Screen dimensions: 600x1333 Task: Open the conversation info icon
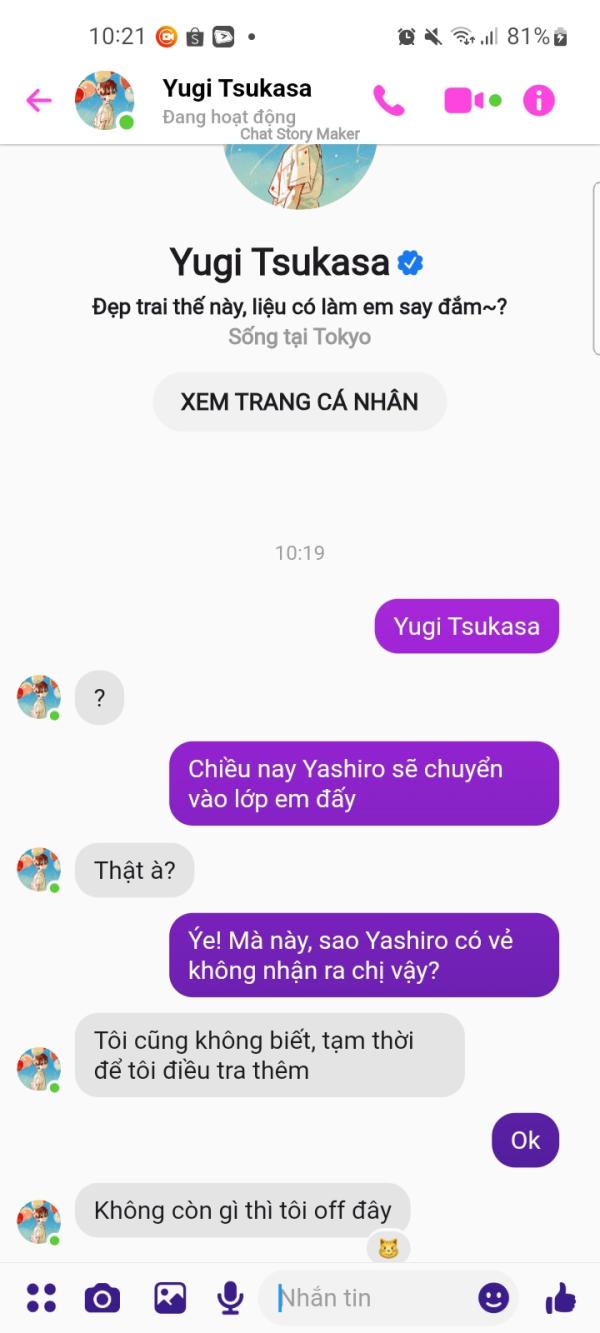pos(538,100)
